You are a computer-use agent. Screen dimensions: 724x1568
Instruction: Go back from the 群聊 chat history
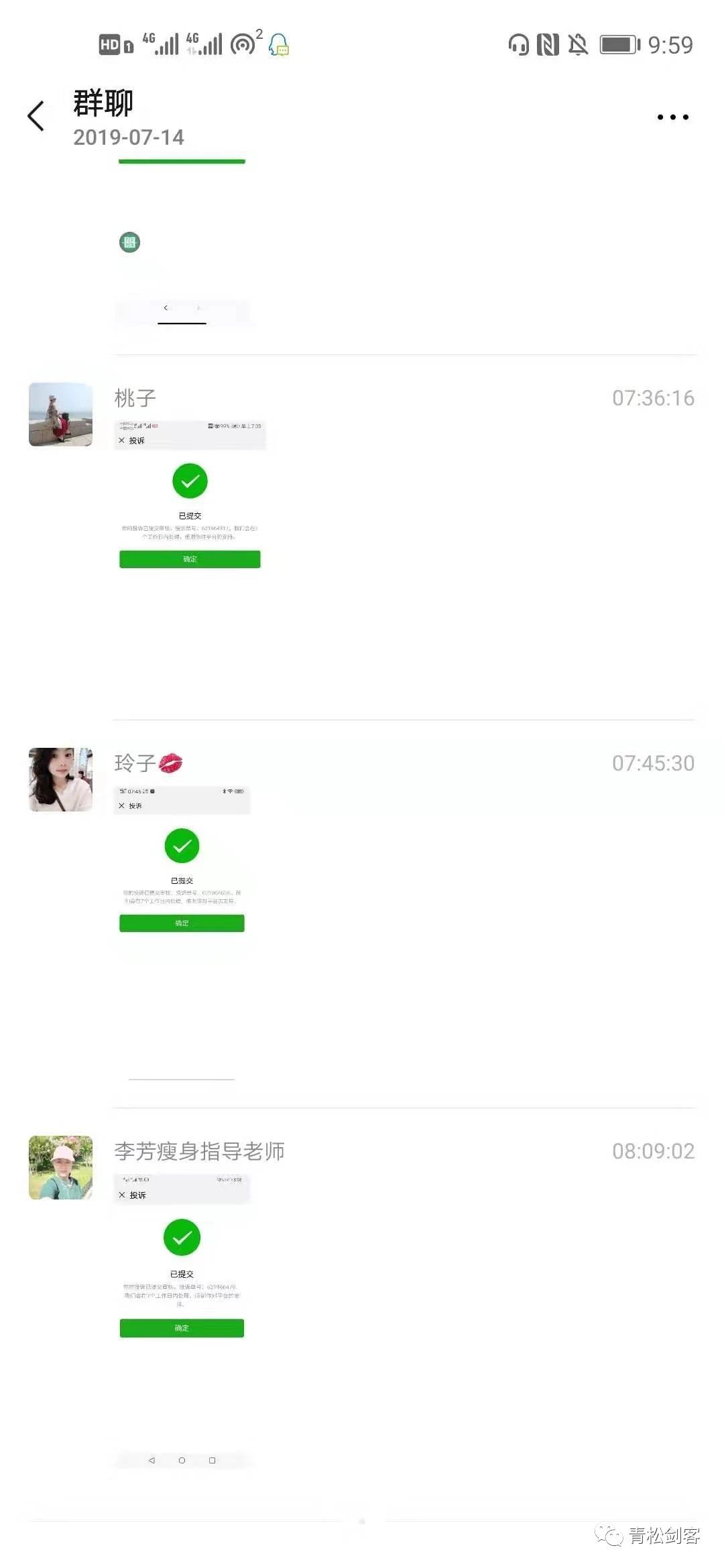(x=36, y=117)
